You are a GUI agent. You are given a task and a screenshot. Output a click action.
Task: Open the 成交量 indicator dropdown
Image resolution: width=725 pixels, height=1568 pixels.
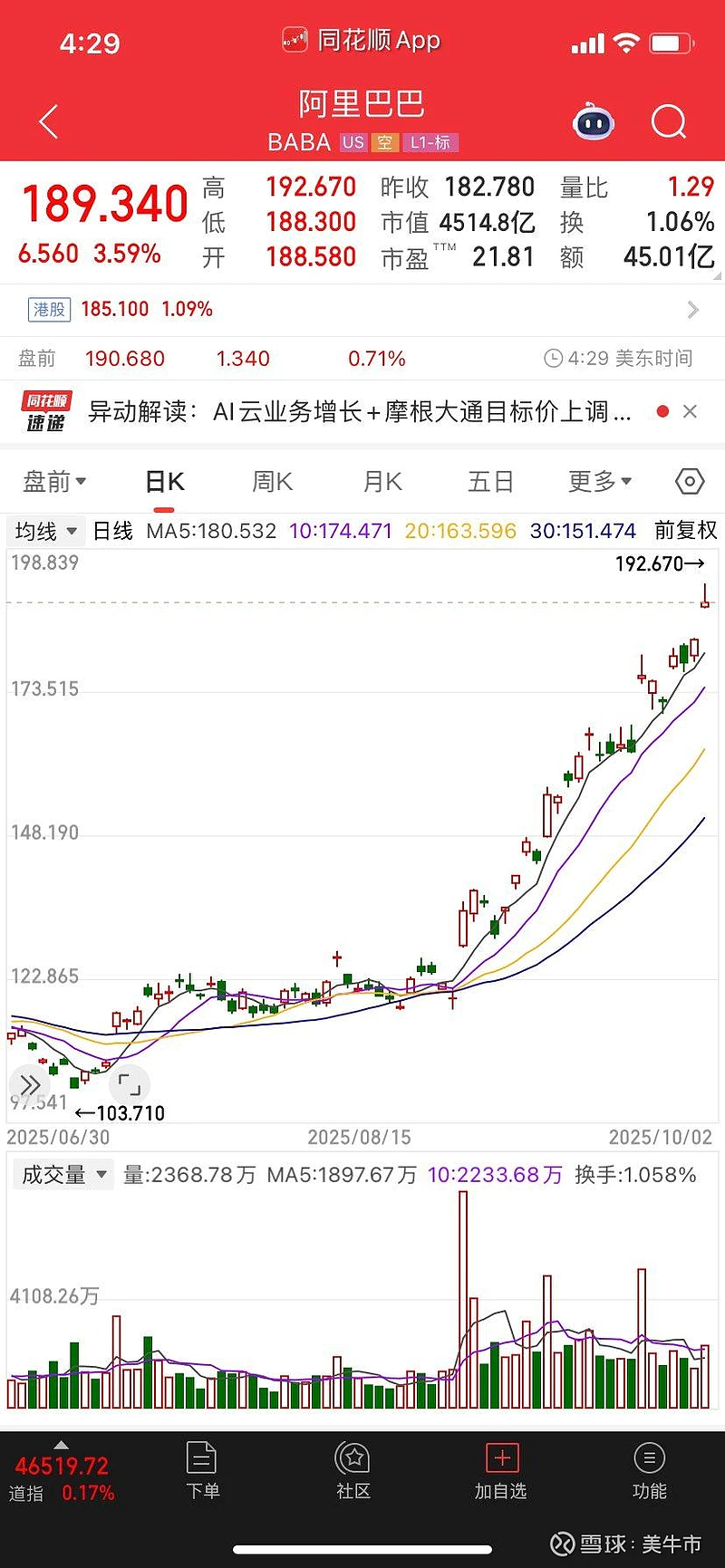pos(63,1175)
